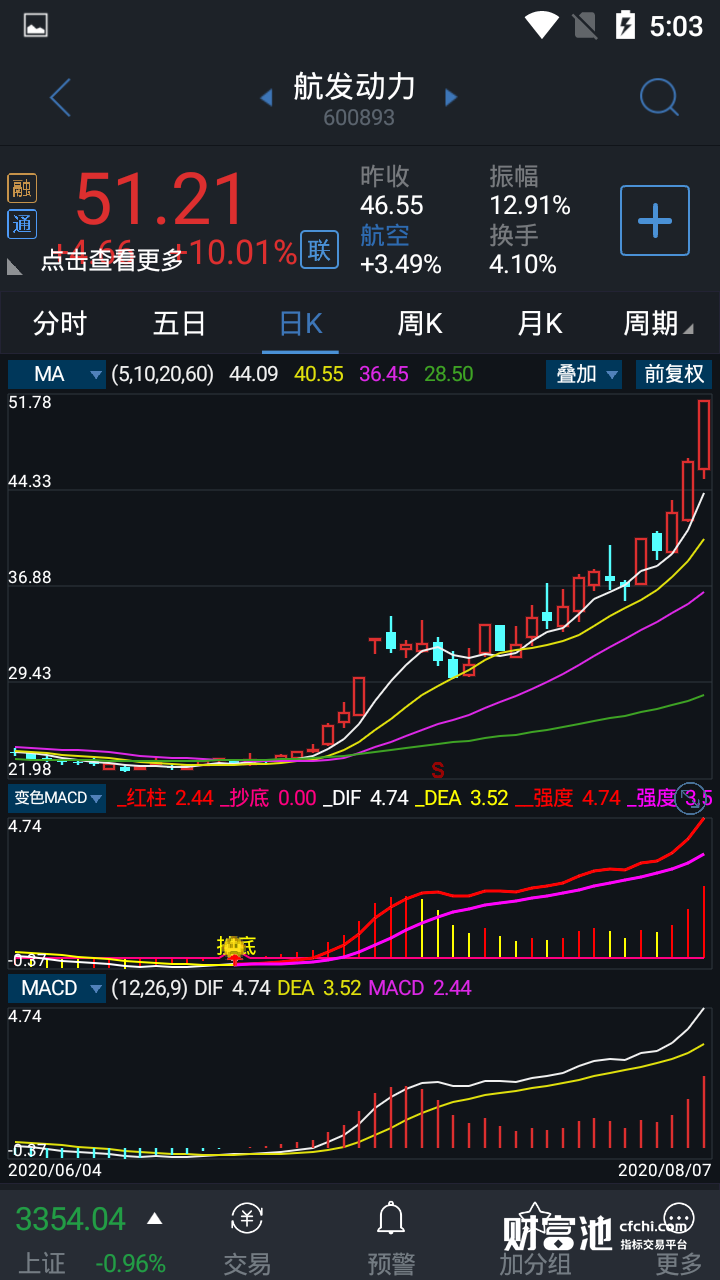Open the MA indicator dropdown
The image size is (720, 1280).
(x=57, y=374)
